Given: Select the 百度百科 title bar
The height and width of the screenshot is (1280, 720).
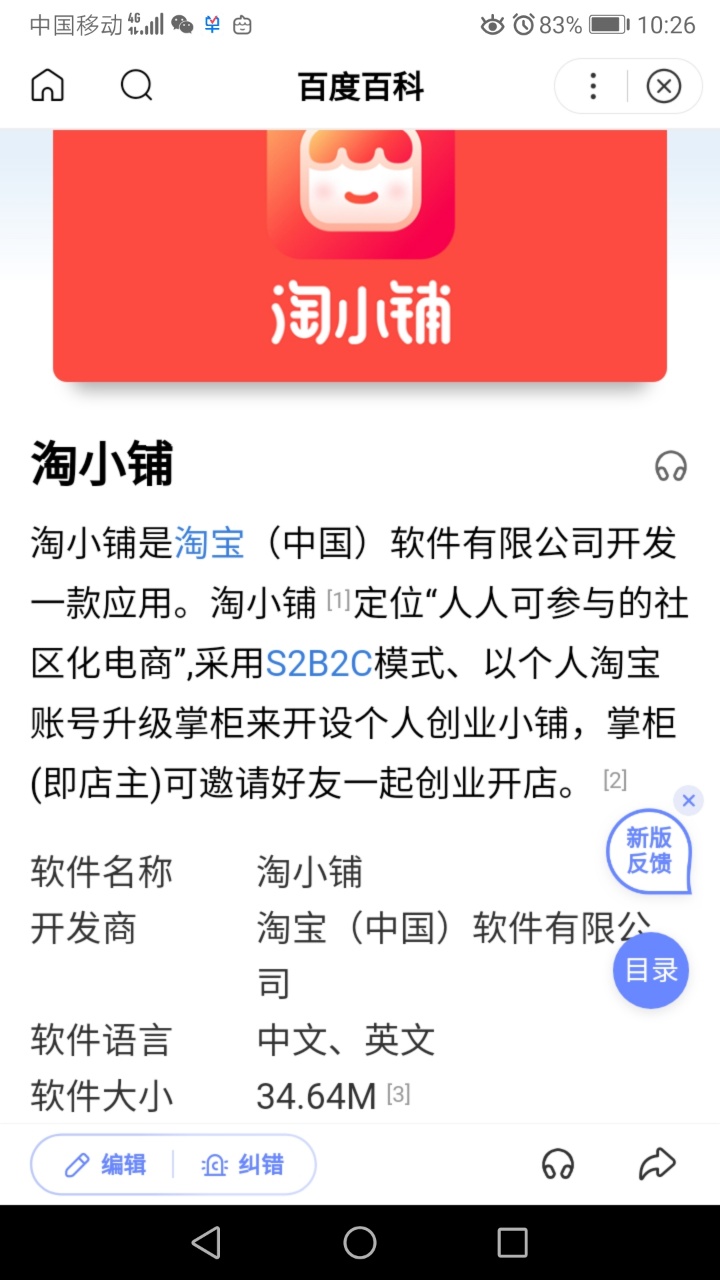Looking at the screenshot, I should tap(362, 87).
